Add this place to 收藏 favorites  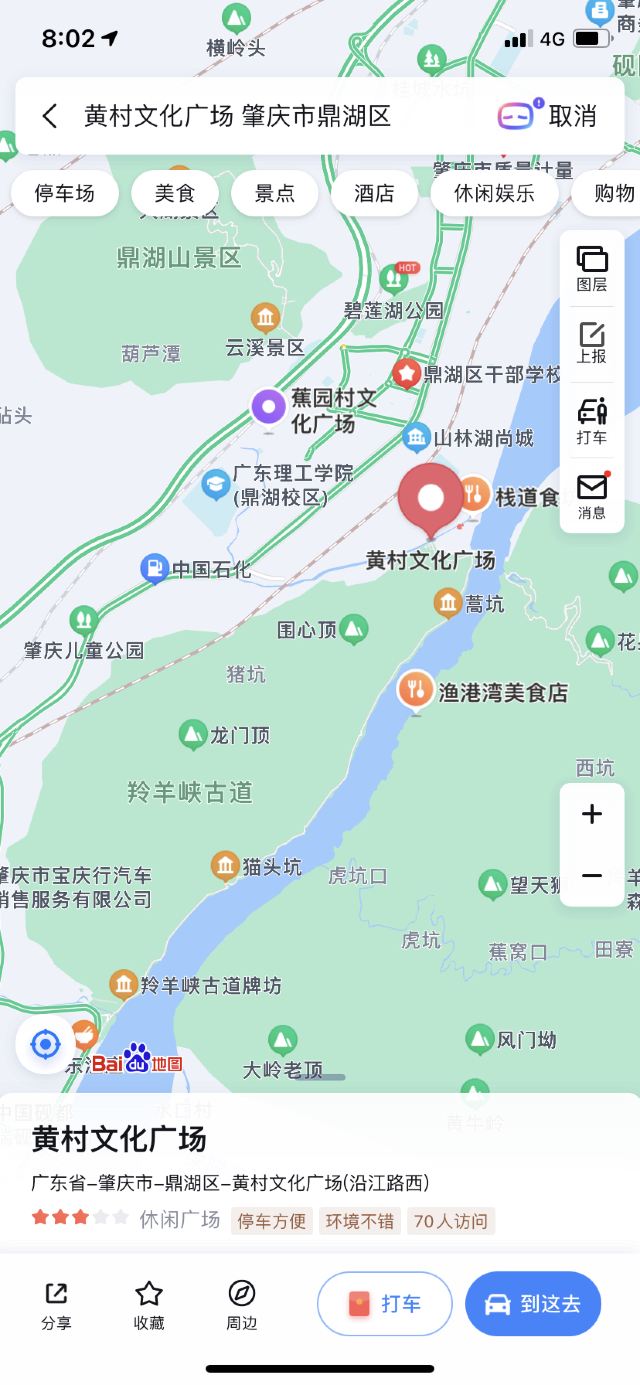[149, 1305]
